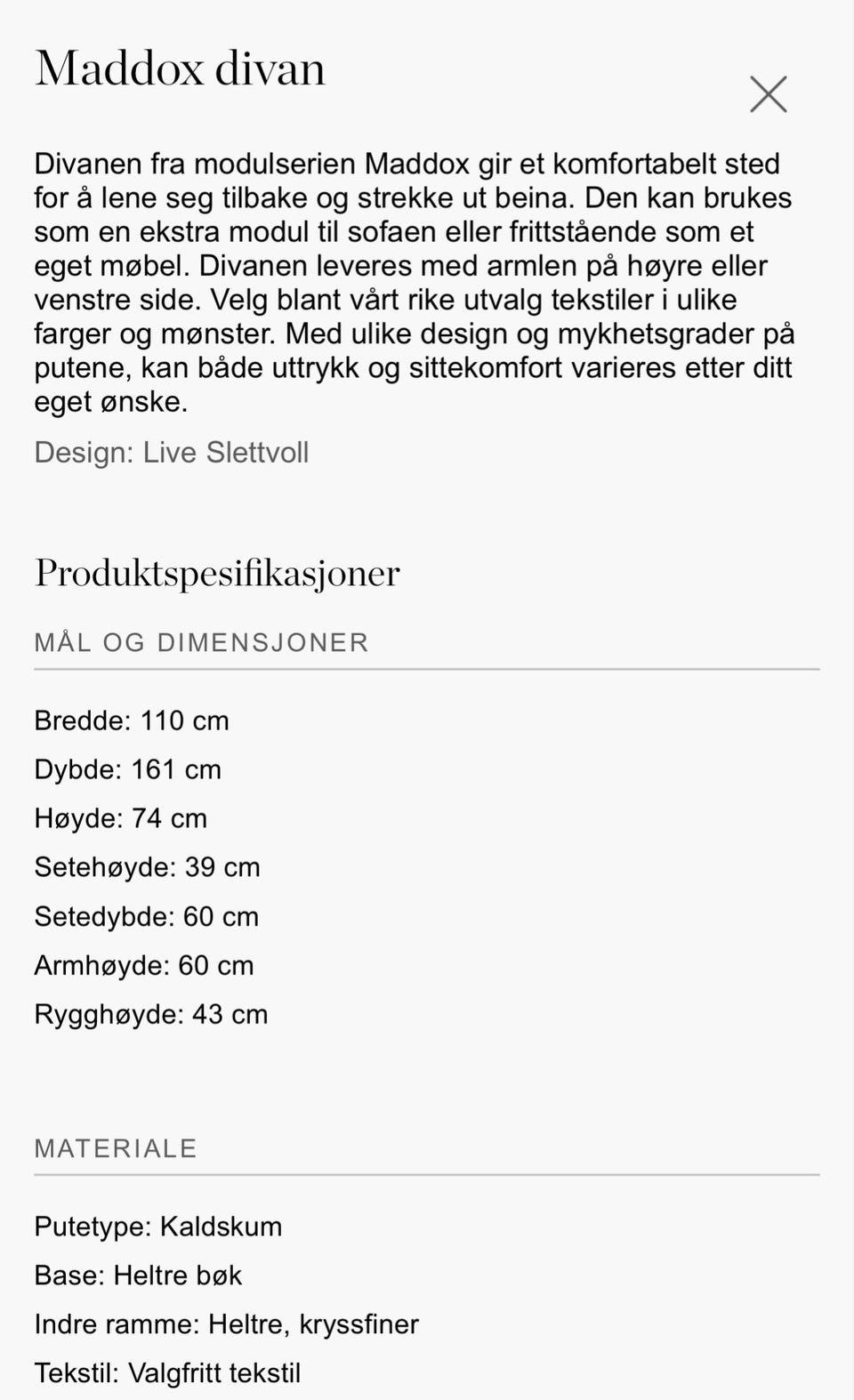
Task: Select "Putetype: Kaldskum" under Materiale
Action: (157, 1227)
